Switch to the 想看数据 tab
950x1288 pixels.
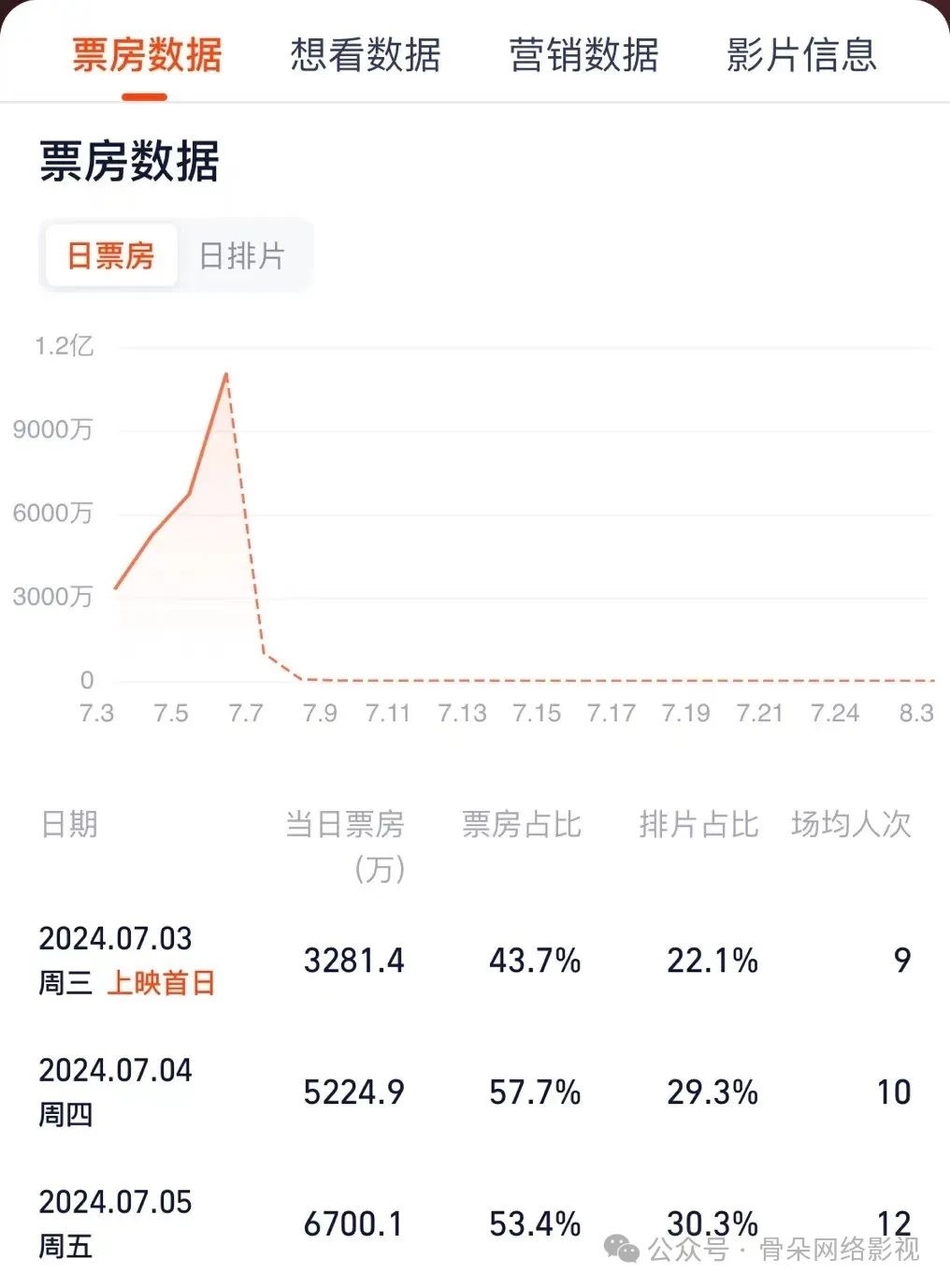[x=365, y=55]
